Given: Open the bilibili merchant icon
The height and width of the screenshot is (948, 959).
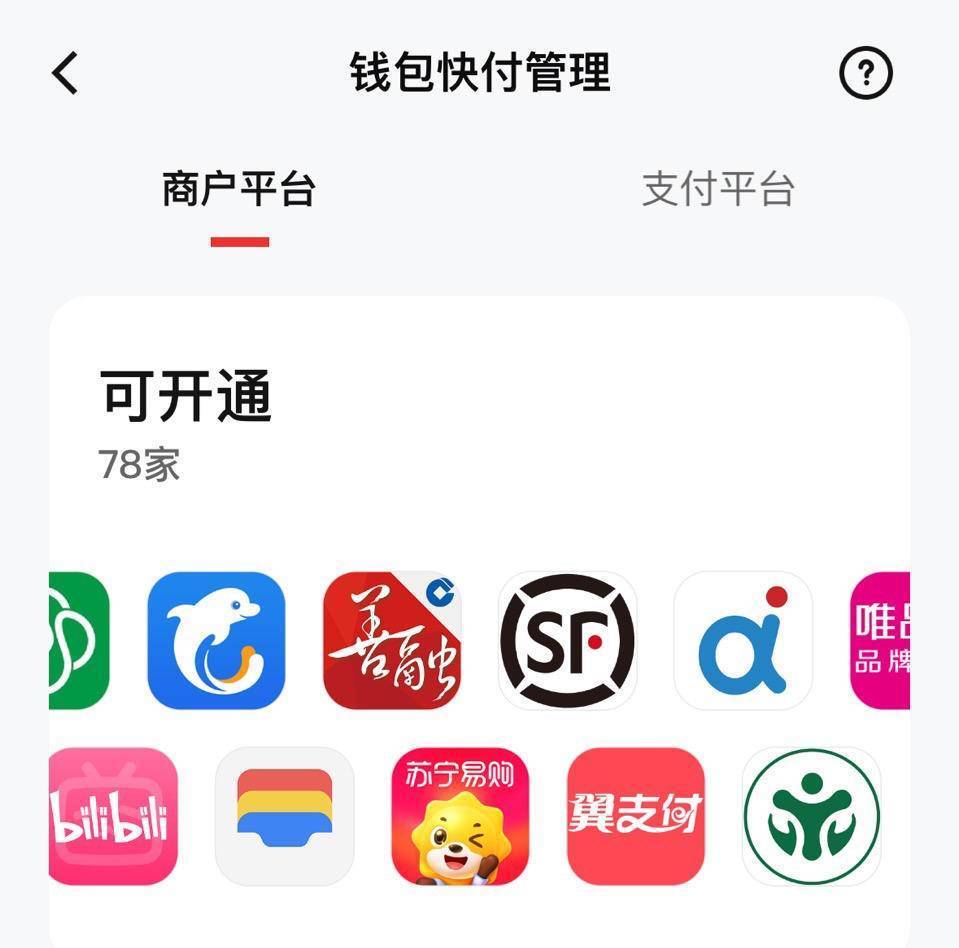Looking at the screenshot, I should (x=112, y=816).
